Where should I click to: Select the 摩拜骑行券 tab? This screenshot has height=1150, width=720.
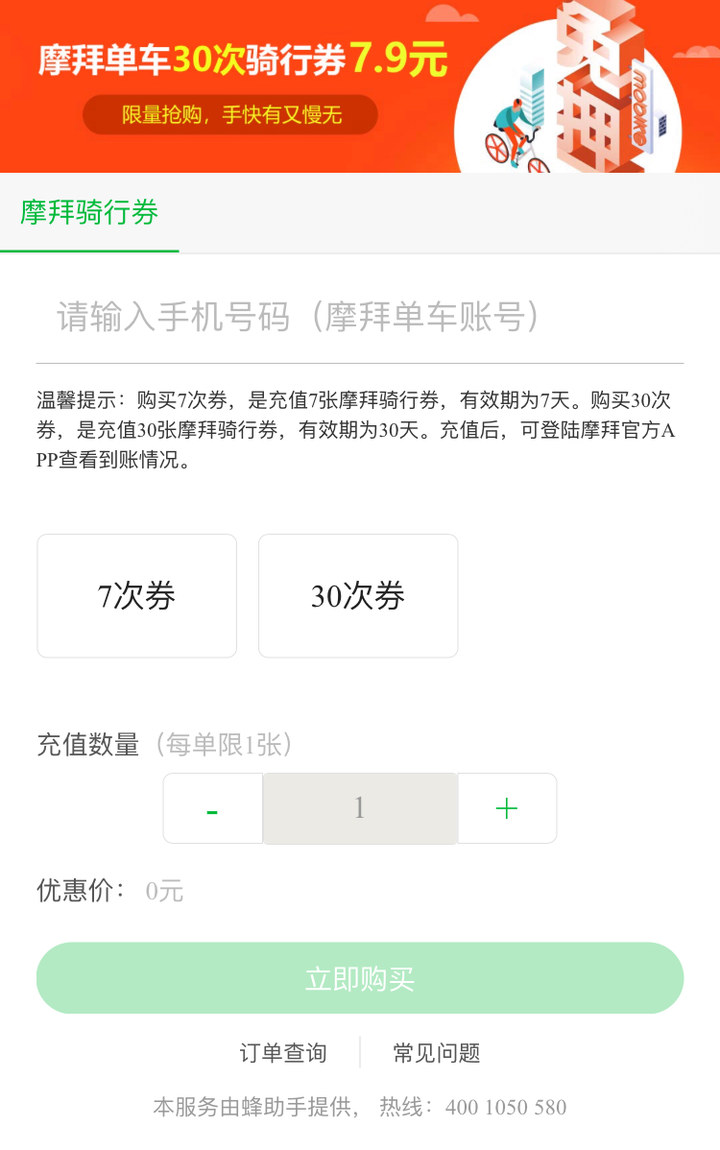(x=90, y=213)
